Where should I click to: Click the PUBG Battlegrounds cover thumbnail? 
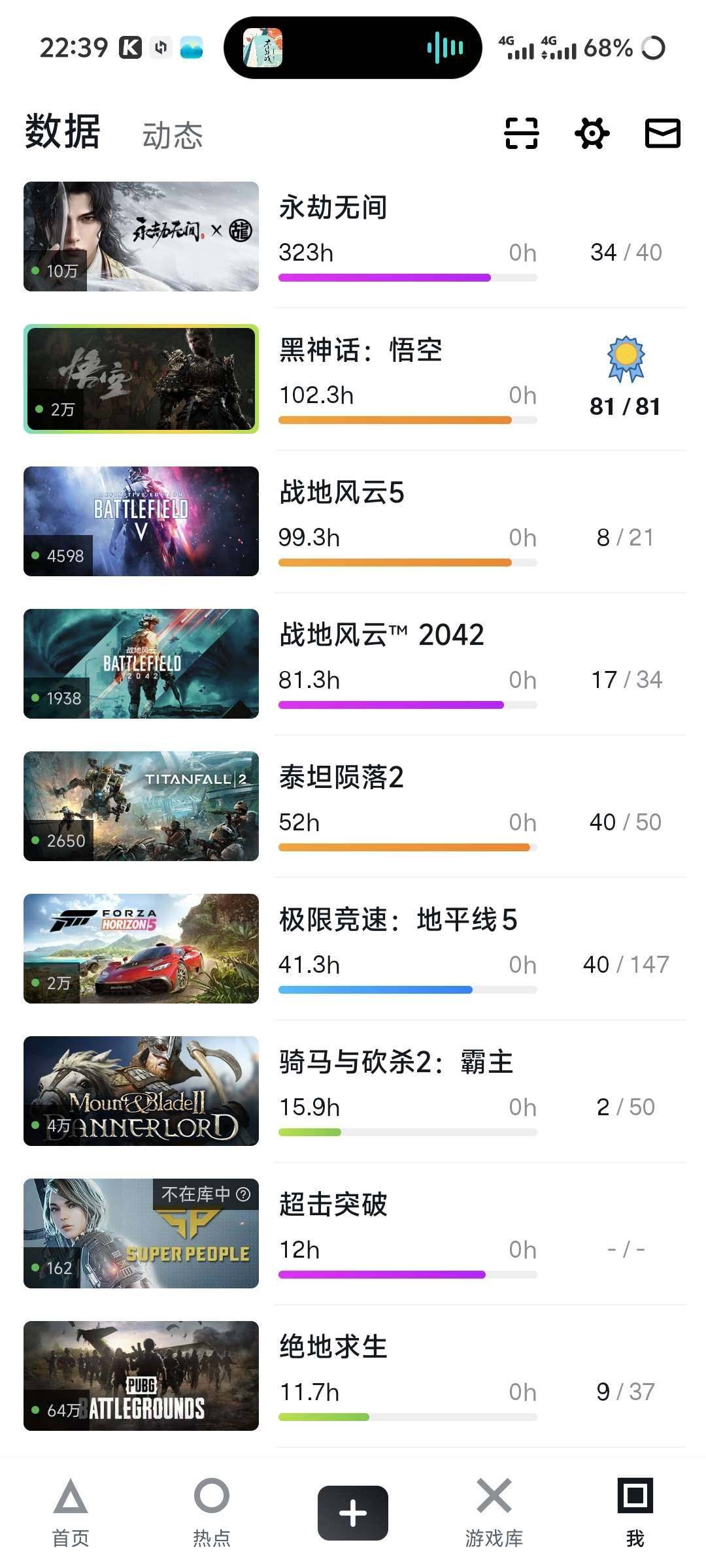pyautogui.click(x=141, y=1375)
